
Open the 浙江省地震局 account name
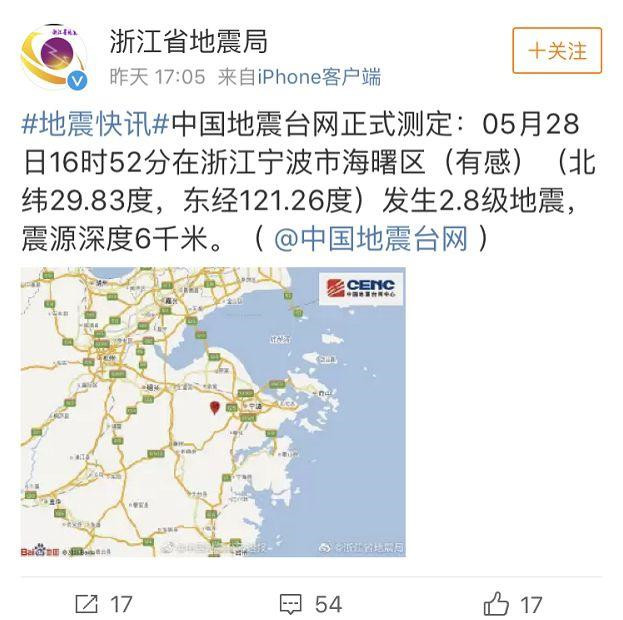[x=188, y=41]
